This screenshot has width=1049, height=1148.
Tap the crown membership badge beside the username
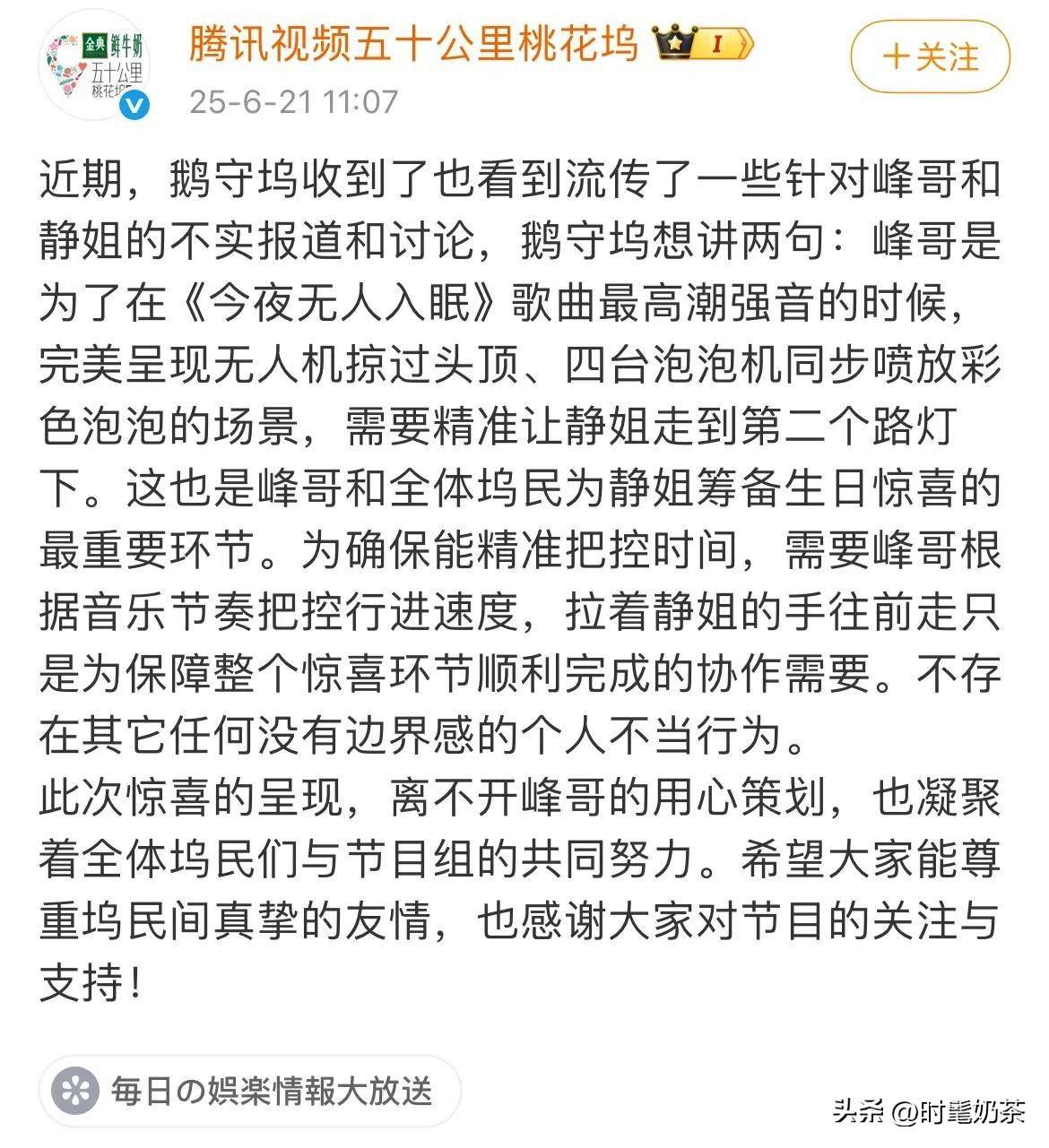[x=702, y=44]
